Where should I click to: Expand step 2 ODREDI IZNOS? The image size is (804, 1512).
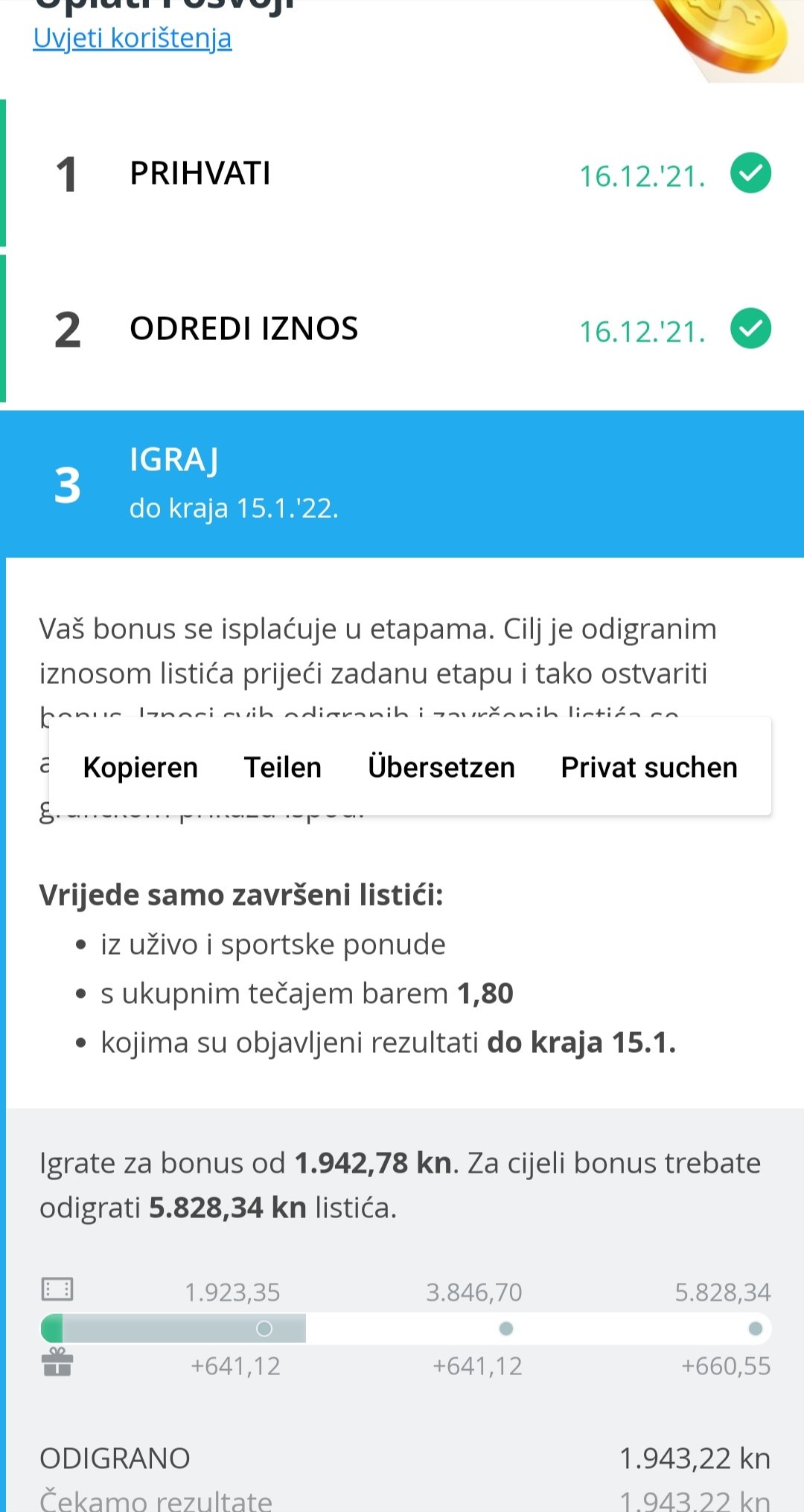[402, 329]
